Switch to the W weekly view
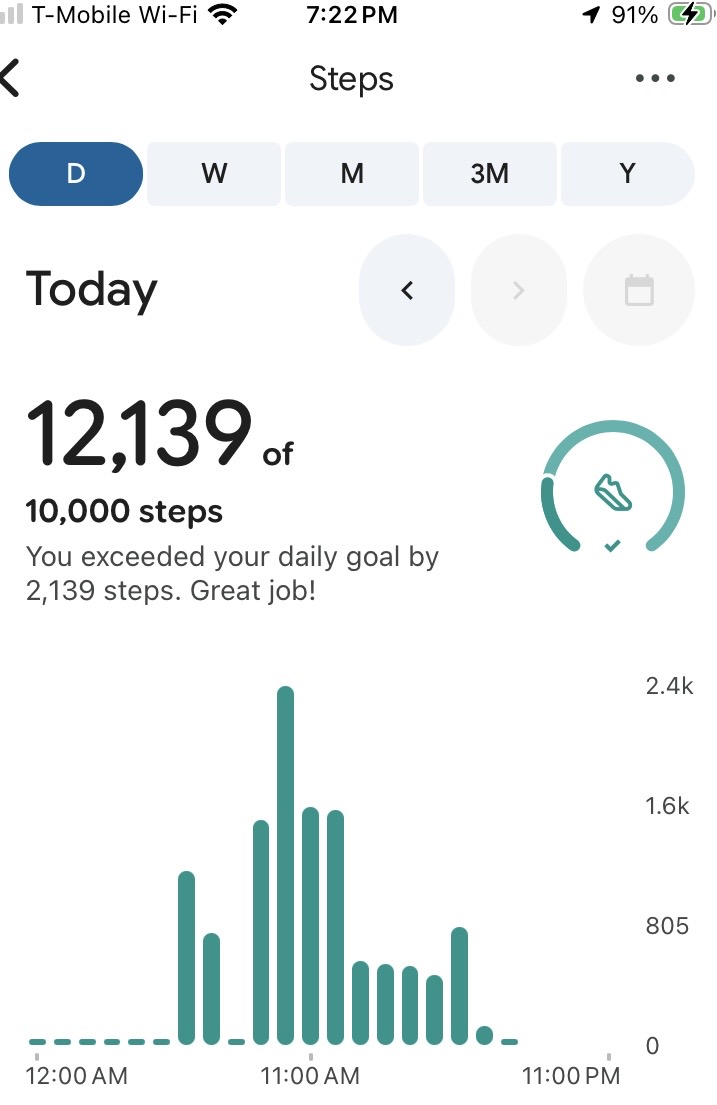Image resolution: width=717 pixels, height=1105 pixels. point(214,174)
